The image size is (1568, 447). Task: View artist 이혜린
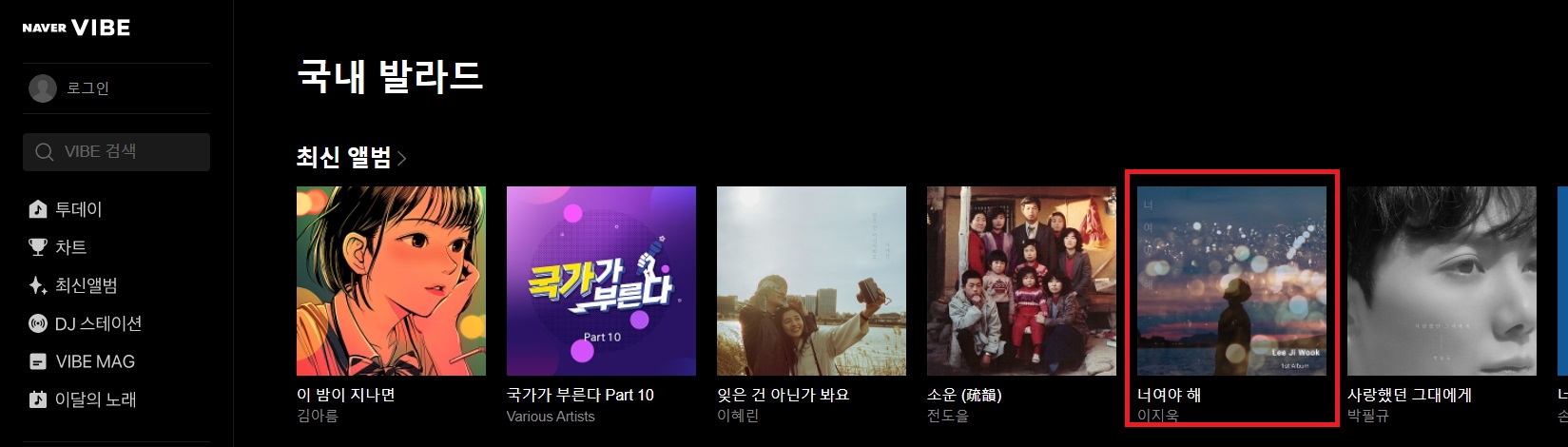coord(737,417)
